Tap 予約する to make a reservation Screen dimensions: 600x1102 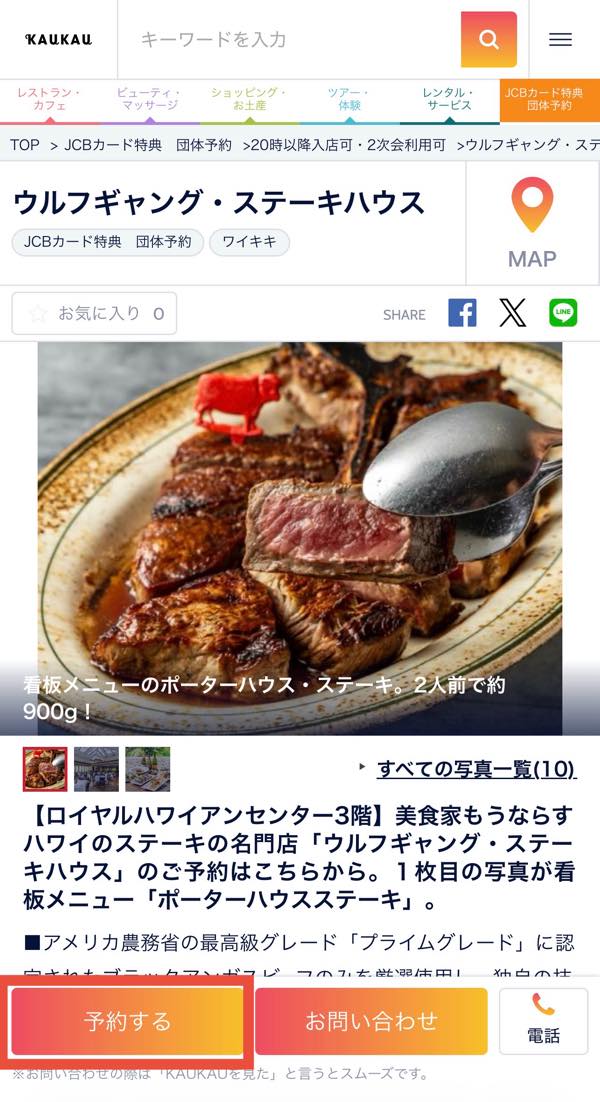127,1021
